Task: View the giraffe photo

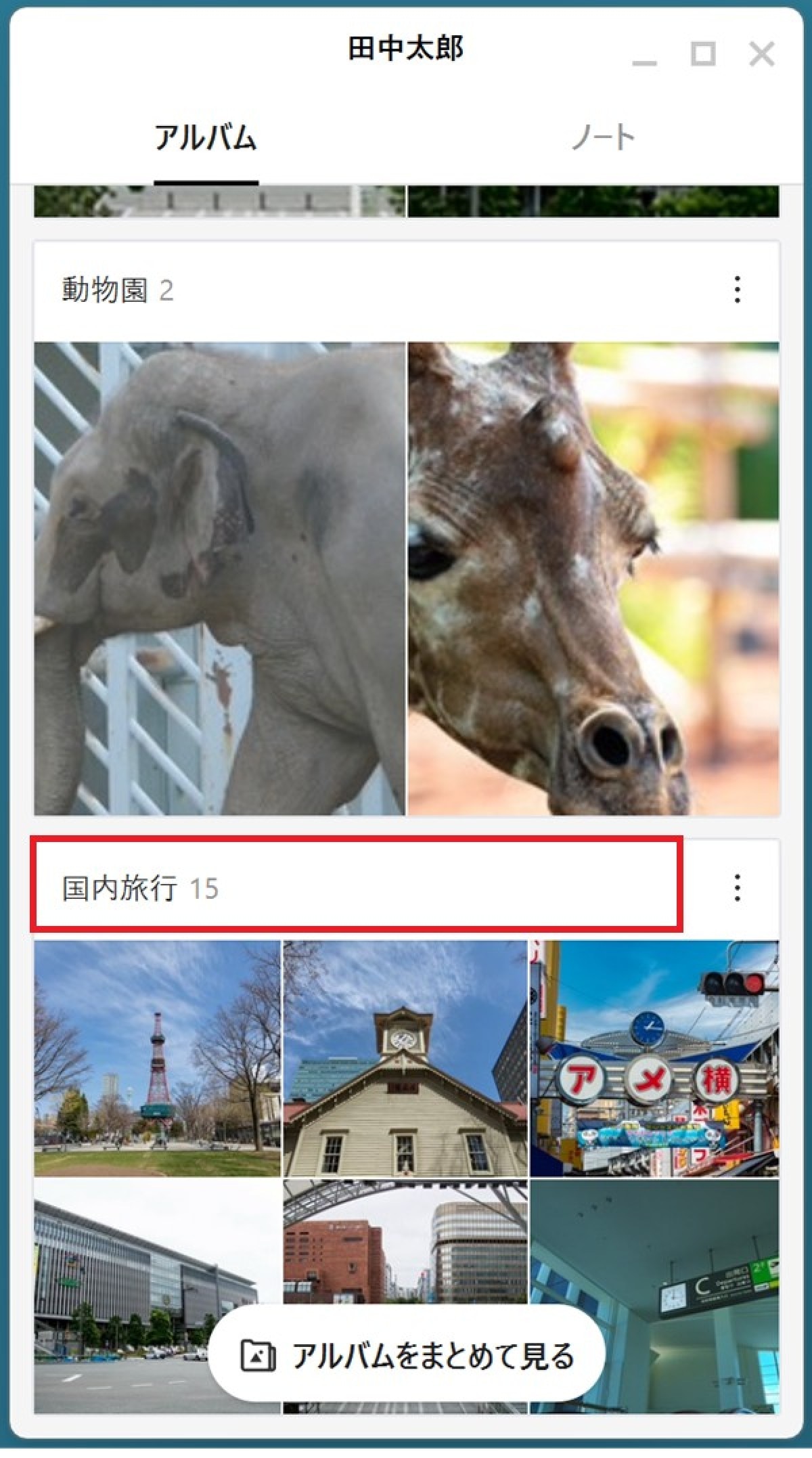Action: pyautogui.click(x=593, y=579)
